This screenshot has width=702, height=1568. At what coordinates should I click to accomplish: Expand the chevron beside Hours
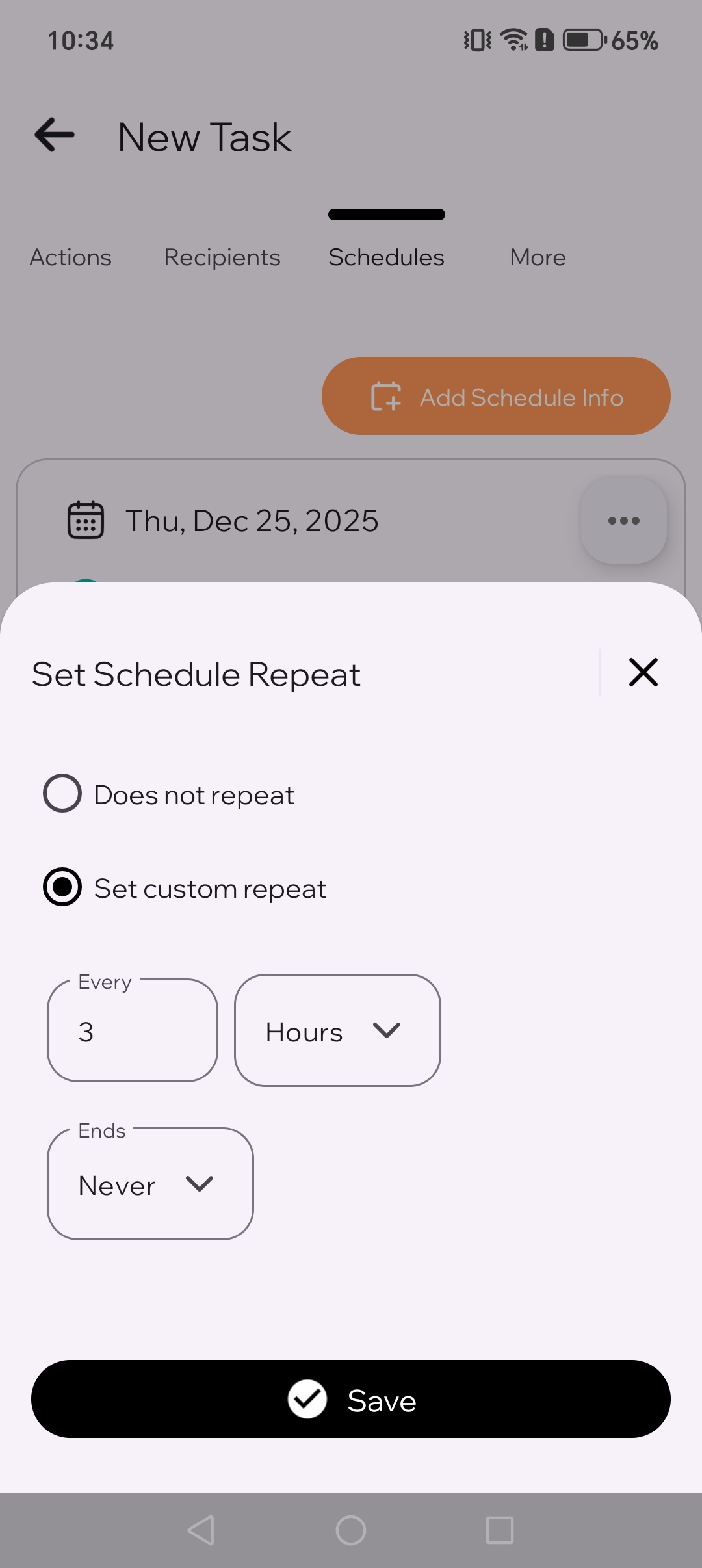coord(387,1031)
